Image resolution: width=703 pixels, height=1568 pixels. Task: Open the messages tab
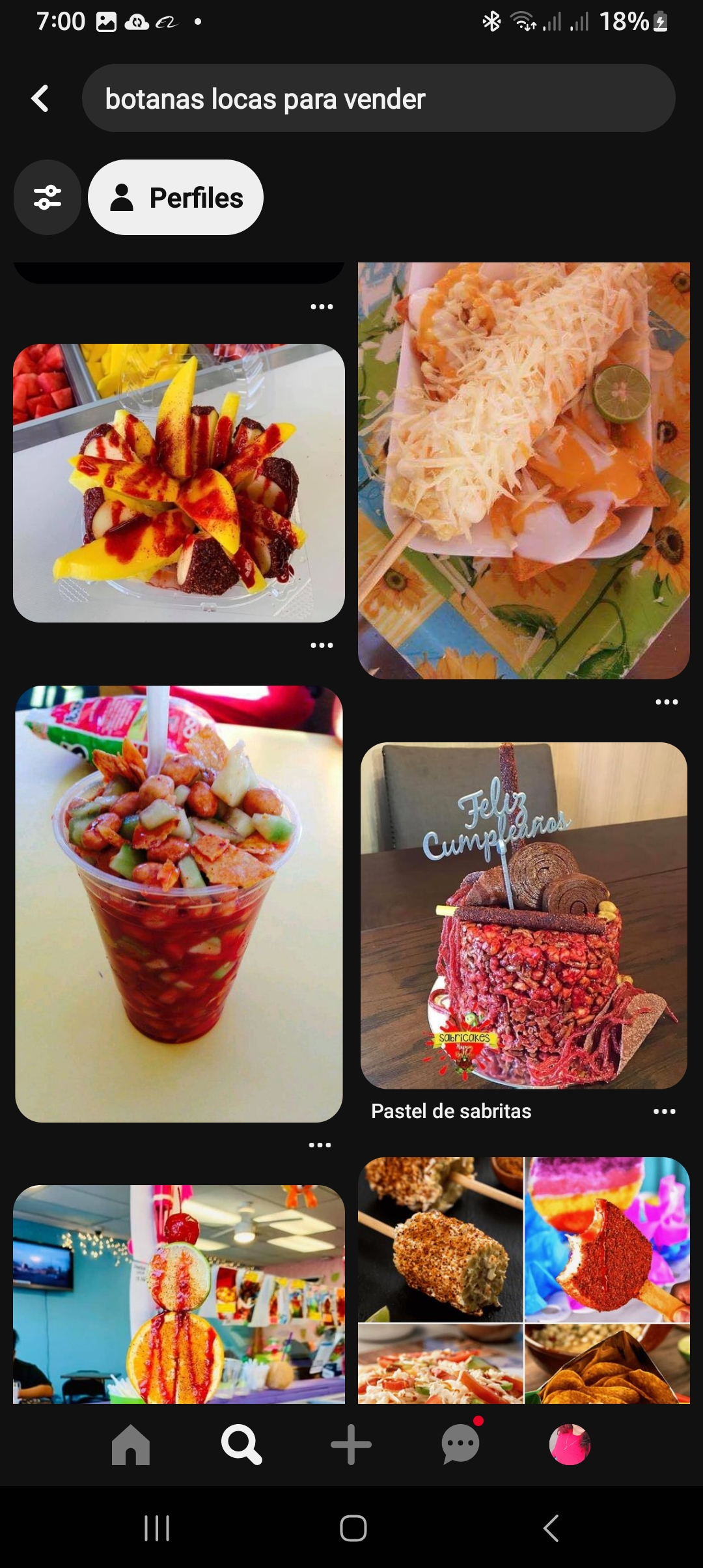coord(461,1445)
